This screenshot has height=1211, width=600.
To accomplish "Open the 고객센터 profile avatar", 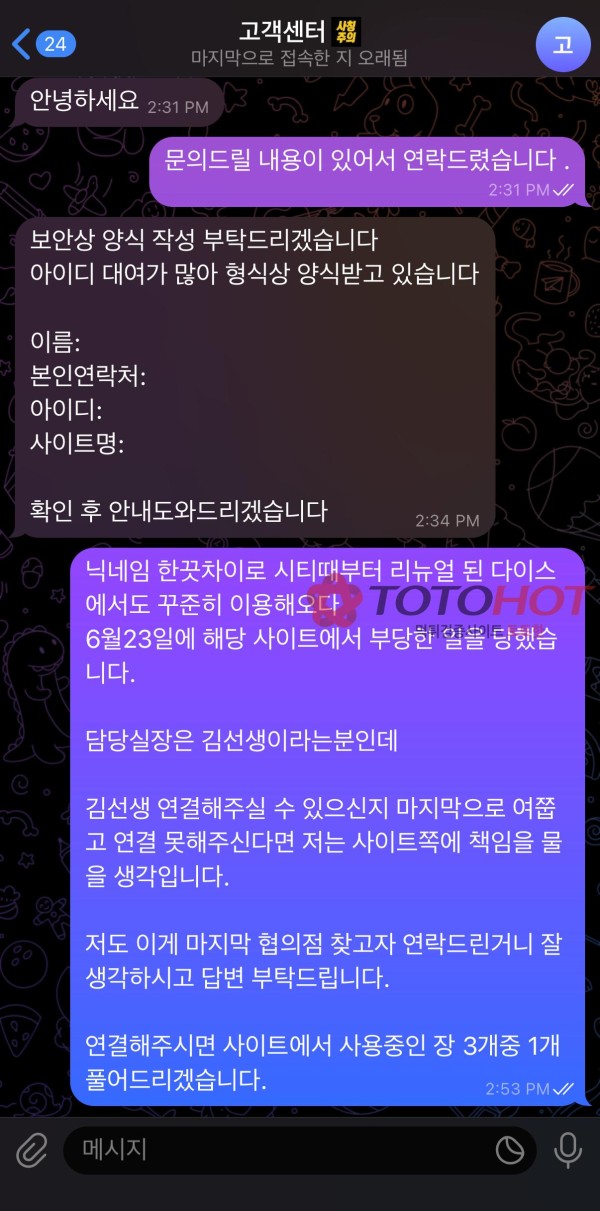I will tap(563, 43).
